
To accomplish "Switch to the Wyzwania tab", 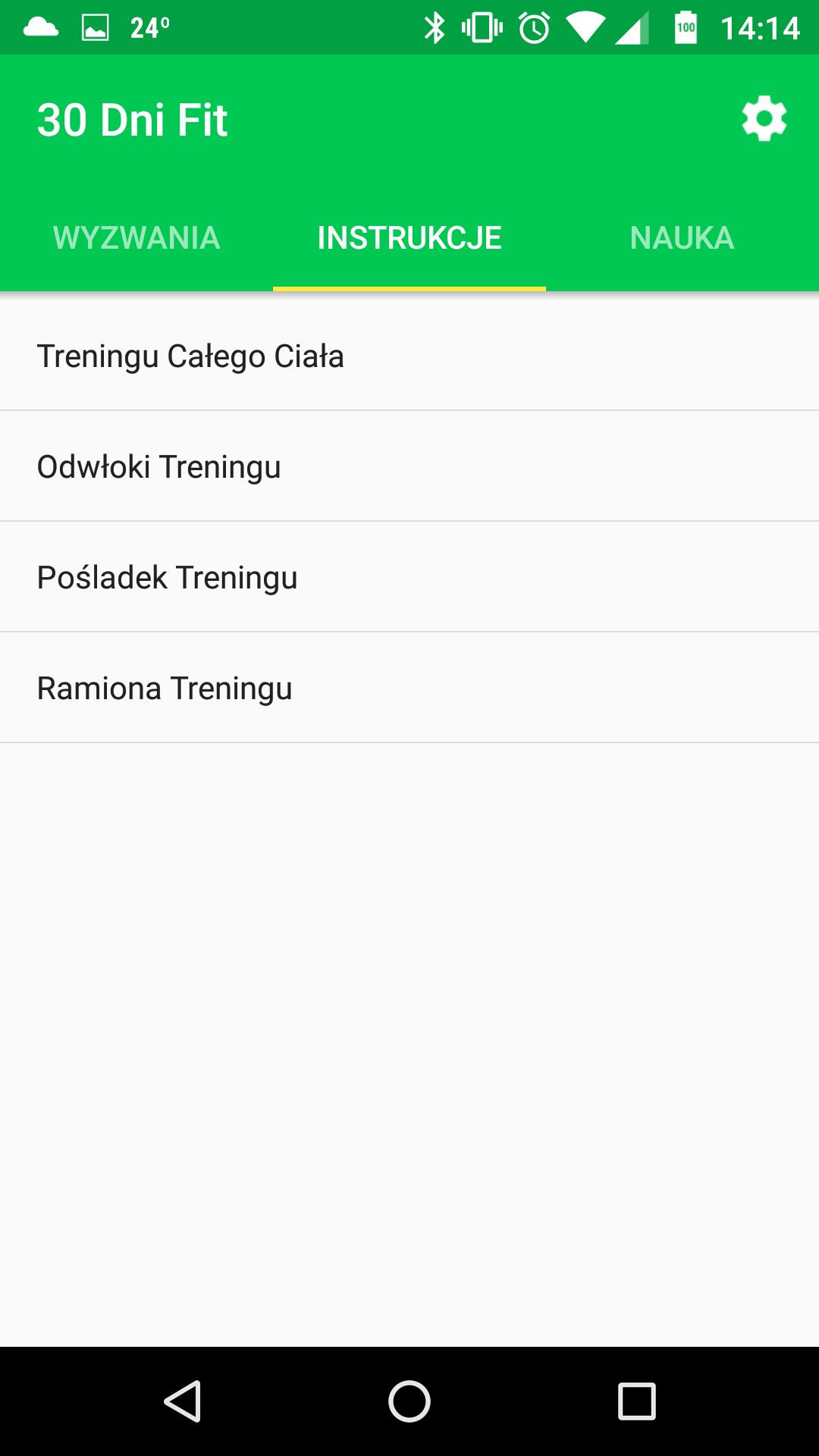I will click(x=136, y=238).
